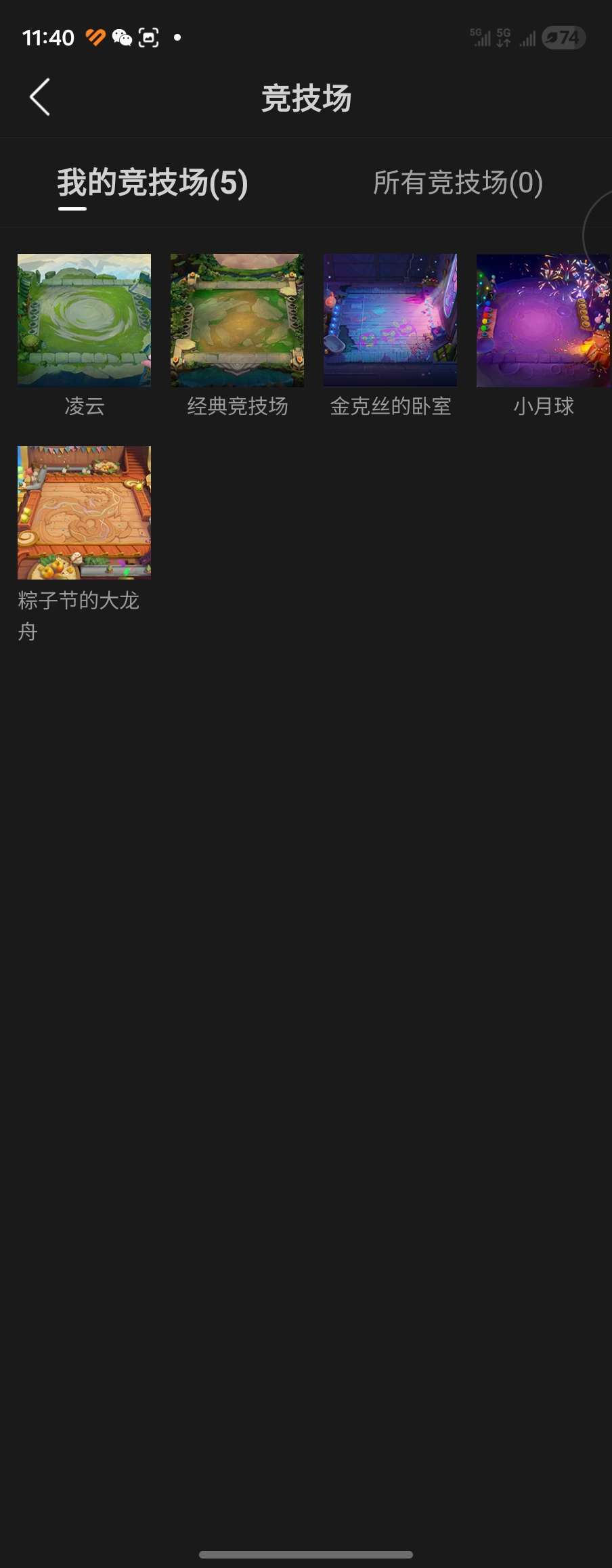
Task: Tap the orange app icon in the status bar
Action: tap(95, 37)
